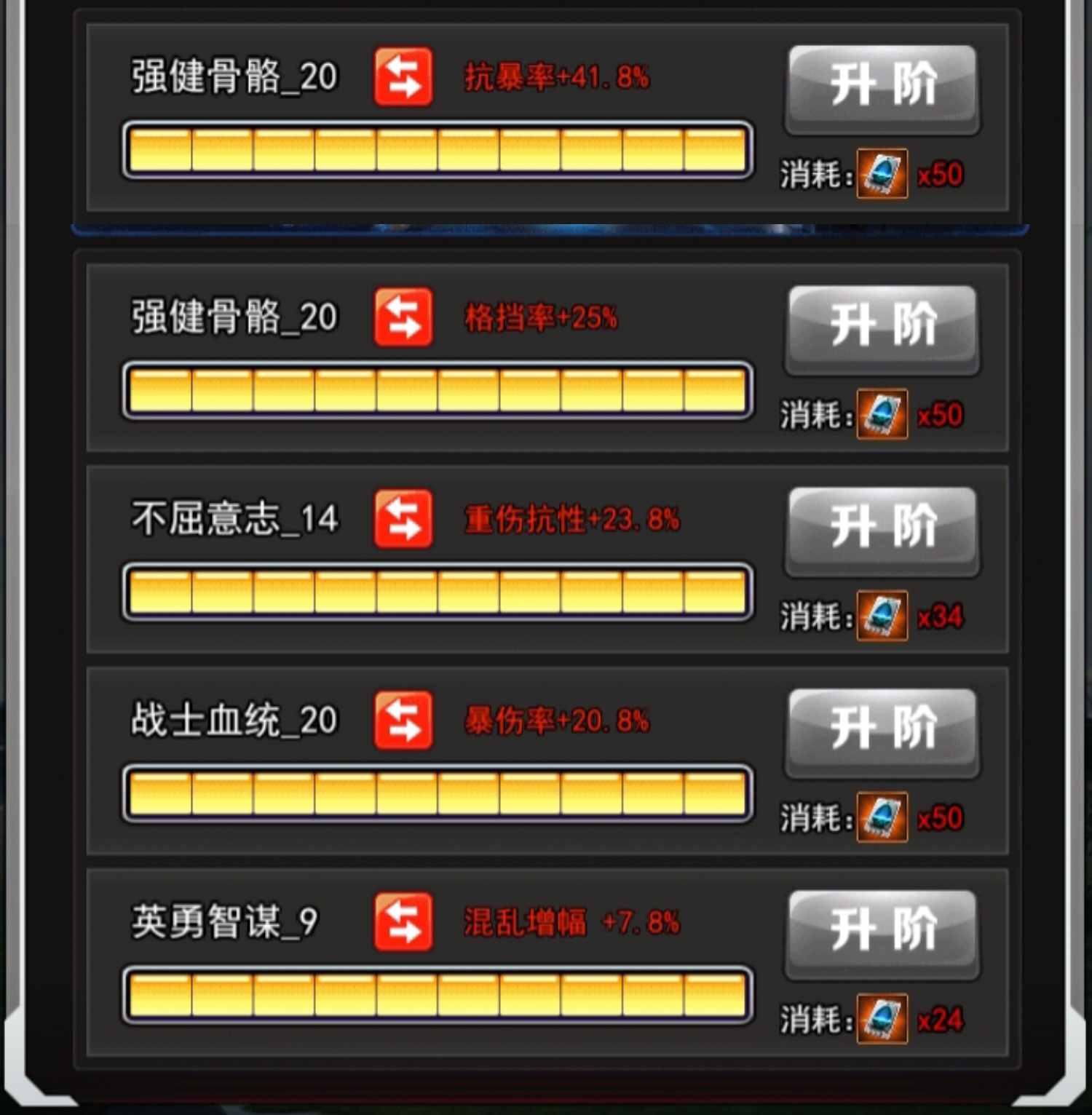Tap 升阶 for 不屈意志_14
The height and width of the screenshot is (1115, 1092).
pos(882,529)
